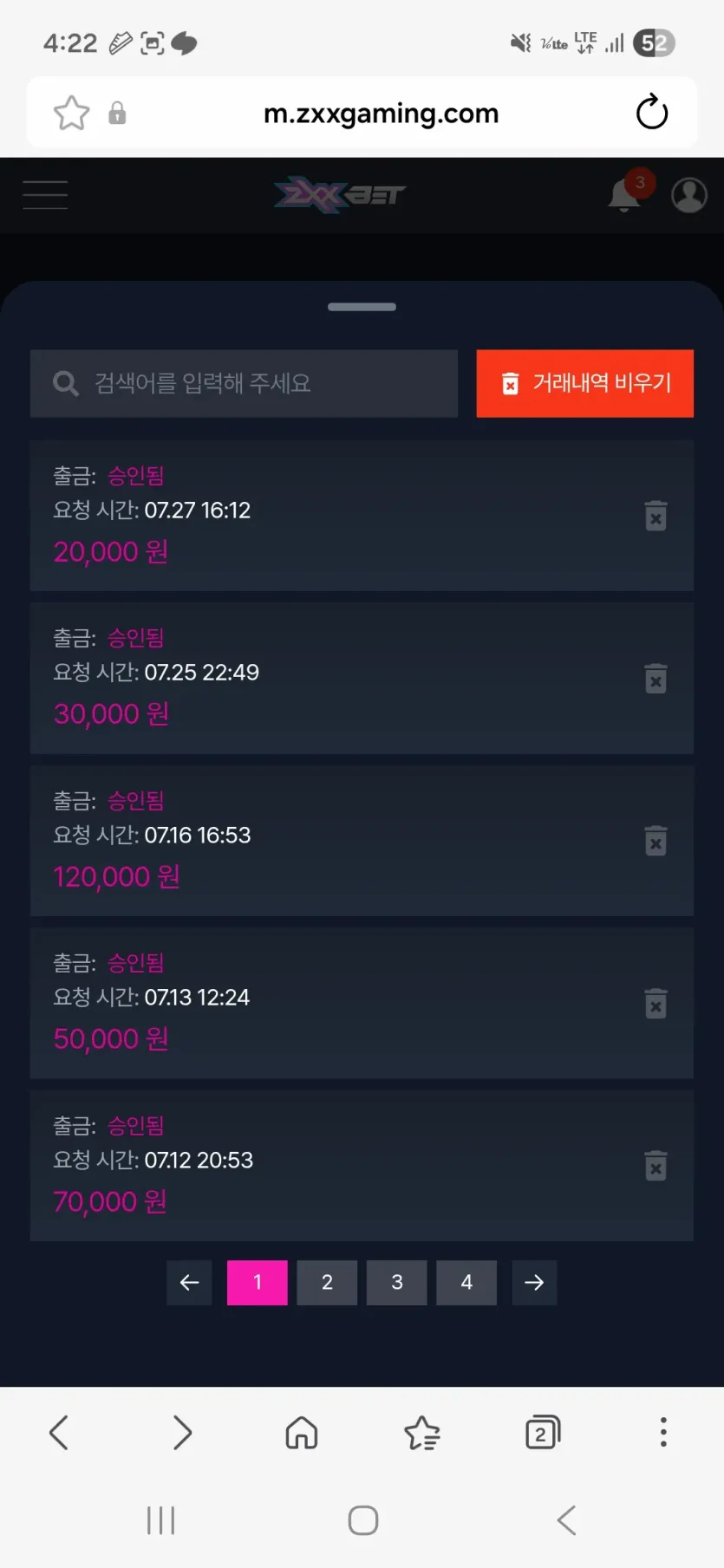Viewport: 724px width, 1568px height.
Task: Select the next page arrow
Action: pyautogui.click(x=534, y=1282)
